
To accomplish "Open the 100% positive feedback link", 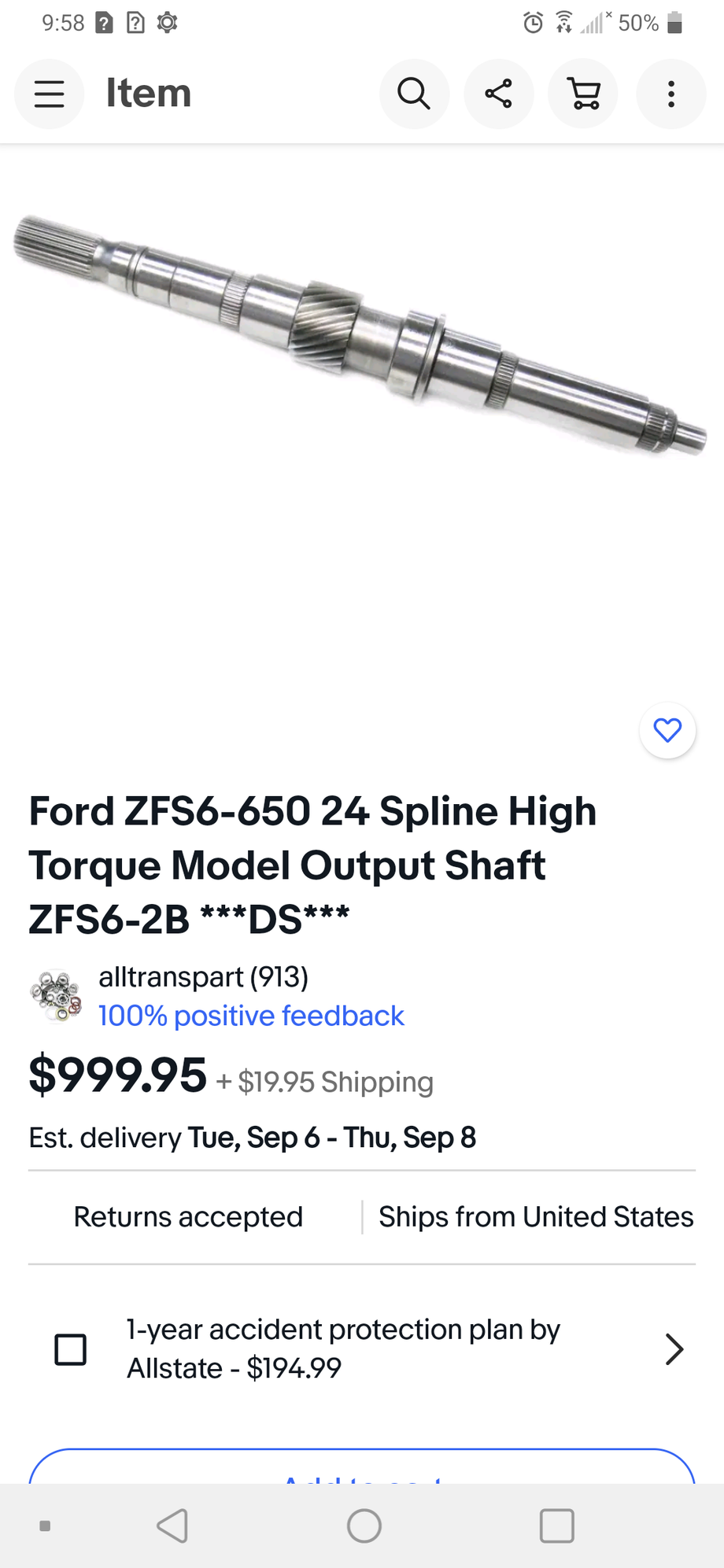I will click(250, 1016).
